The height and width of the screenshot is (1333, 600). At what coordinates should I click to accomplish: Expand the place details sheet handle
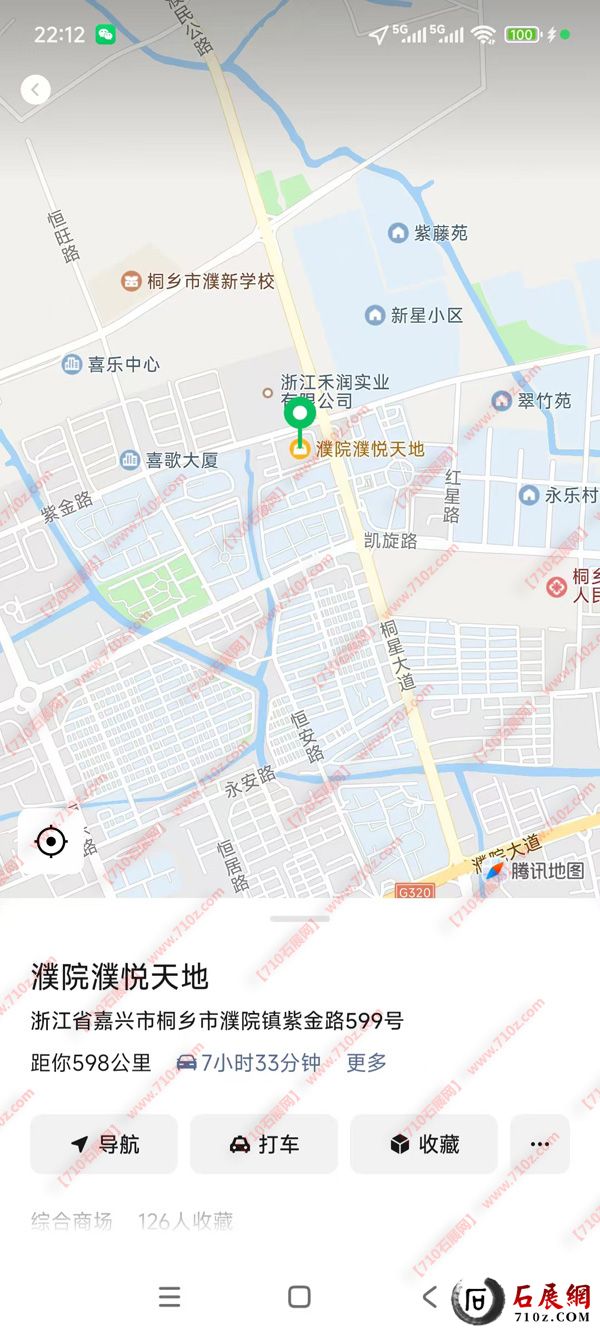coord(299,918)
